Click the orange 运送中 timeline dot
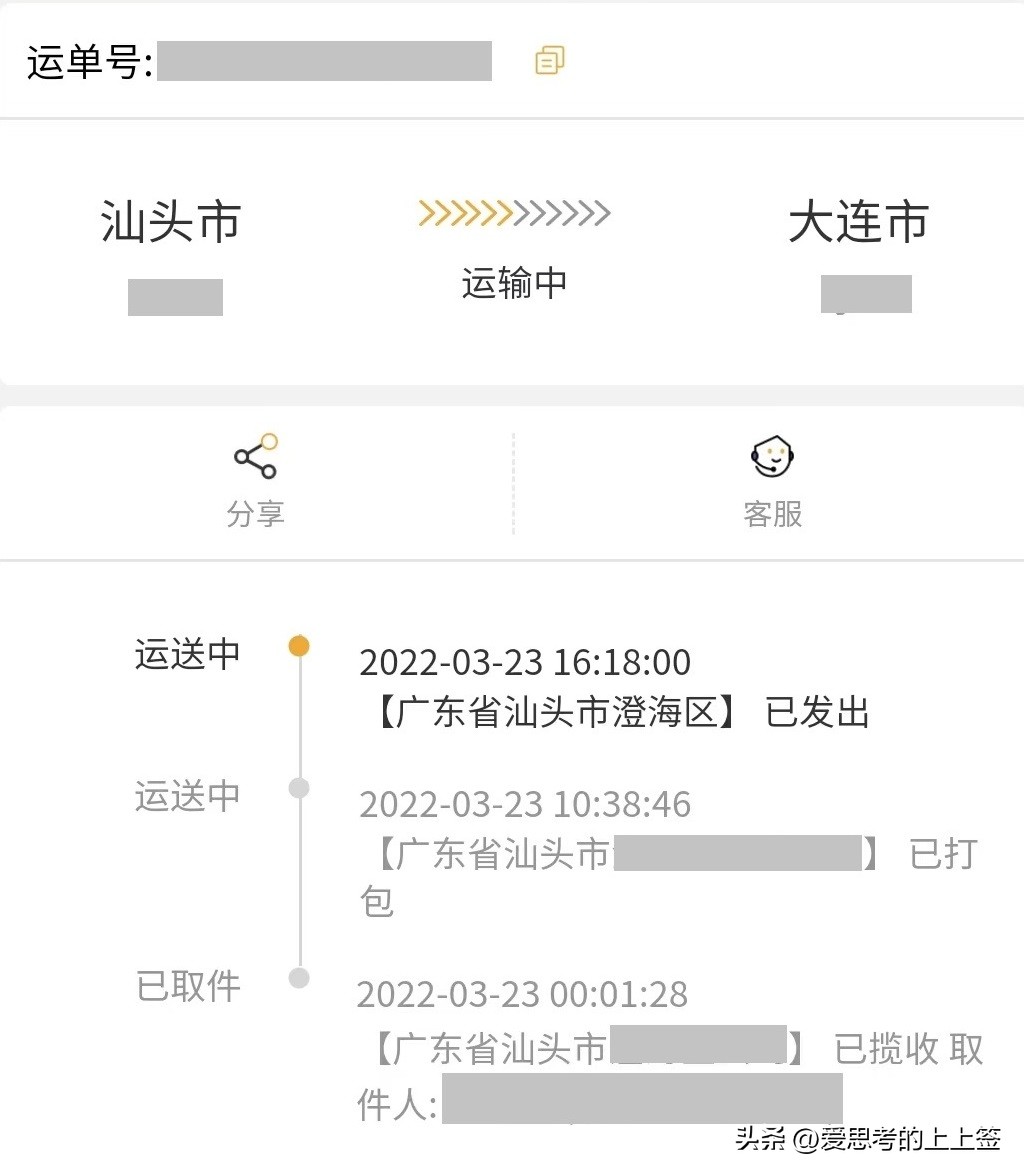 click(299, 646)
